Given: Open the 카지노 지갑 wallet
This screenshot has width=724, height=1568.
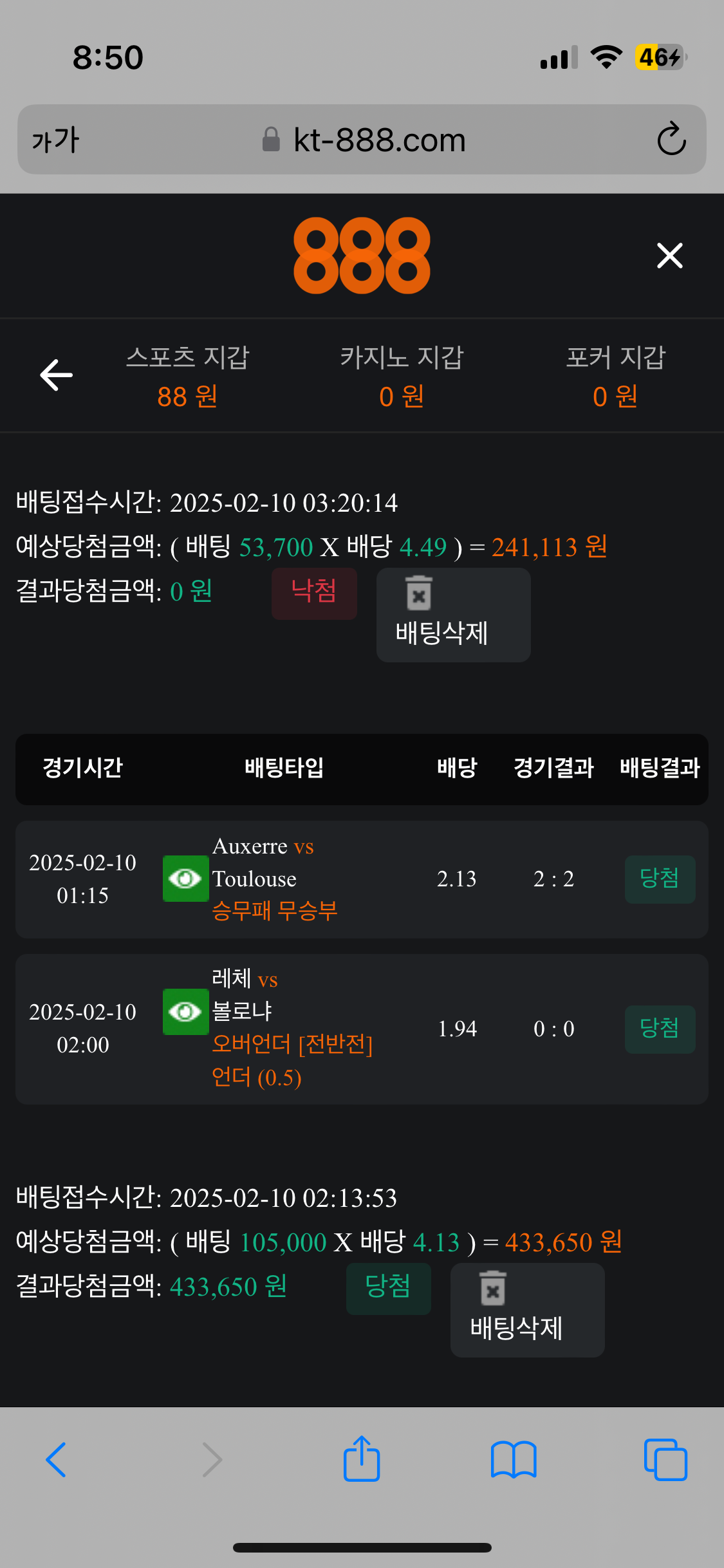Looking at the screenshot, I should pyautogui.click(x=402, y=377).
